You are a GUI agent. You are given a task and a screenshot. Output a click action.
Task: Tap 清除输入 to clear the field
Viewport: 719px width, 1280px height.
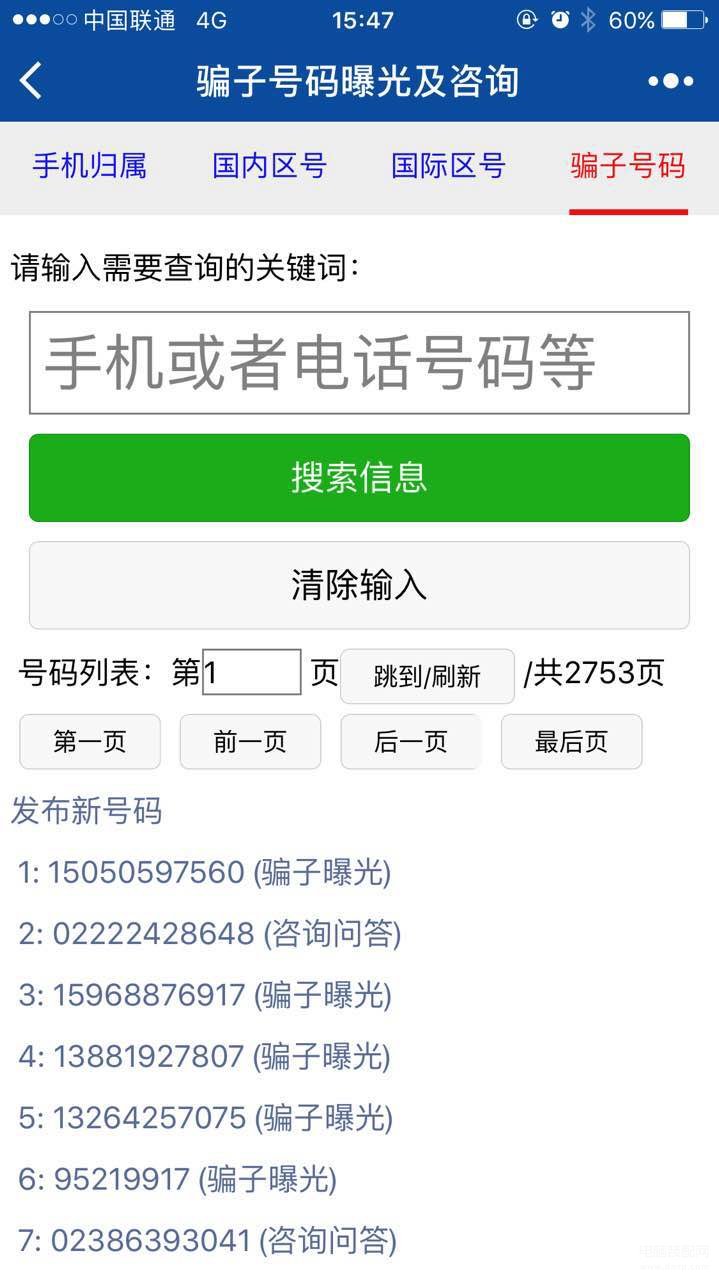coord(359,585)
